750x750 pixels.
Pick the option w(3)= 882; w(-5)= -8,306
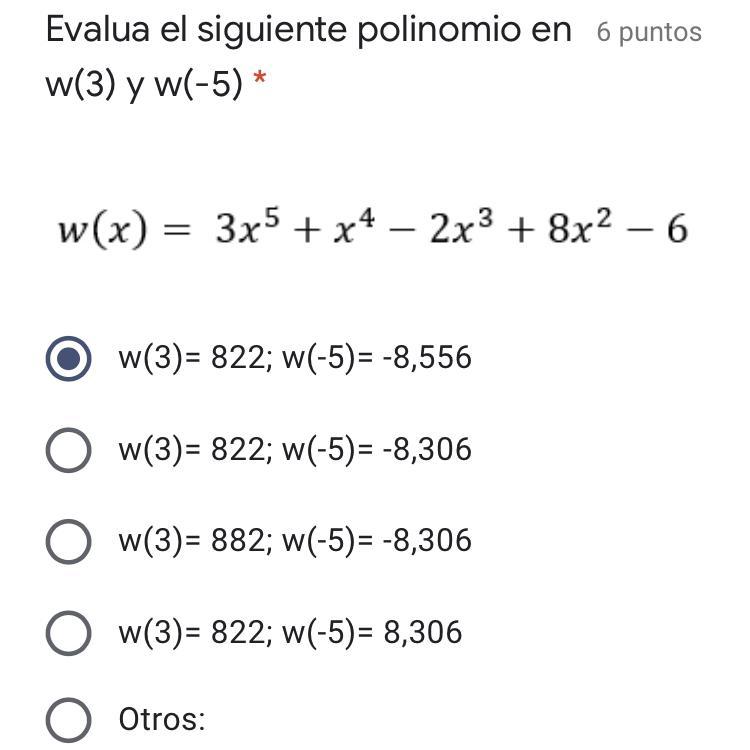point(69,541)
